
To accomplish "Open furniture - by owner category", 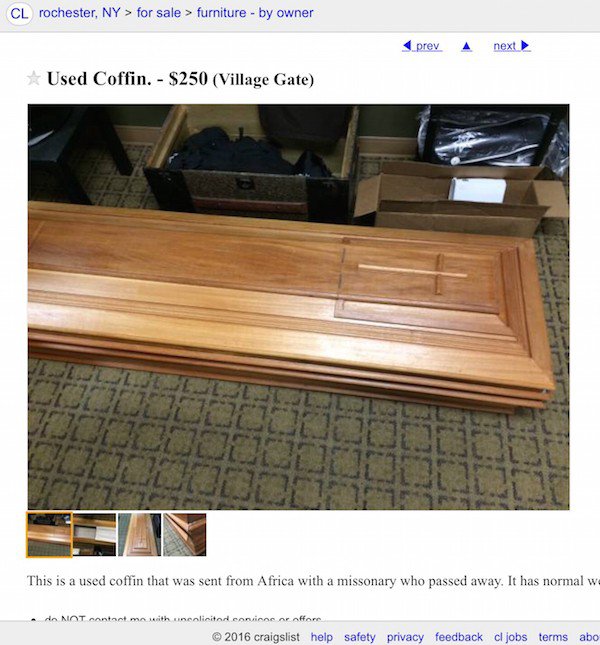I will 255,13.
